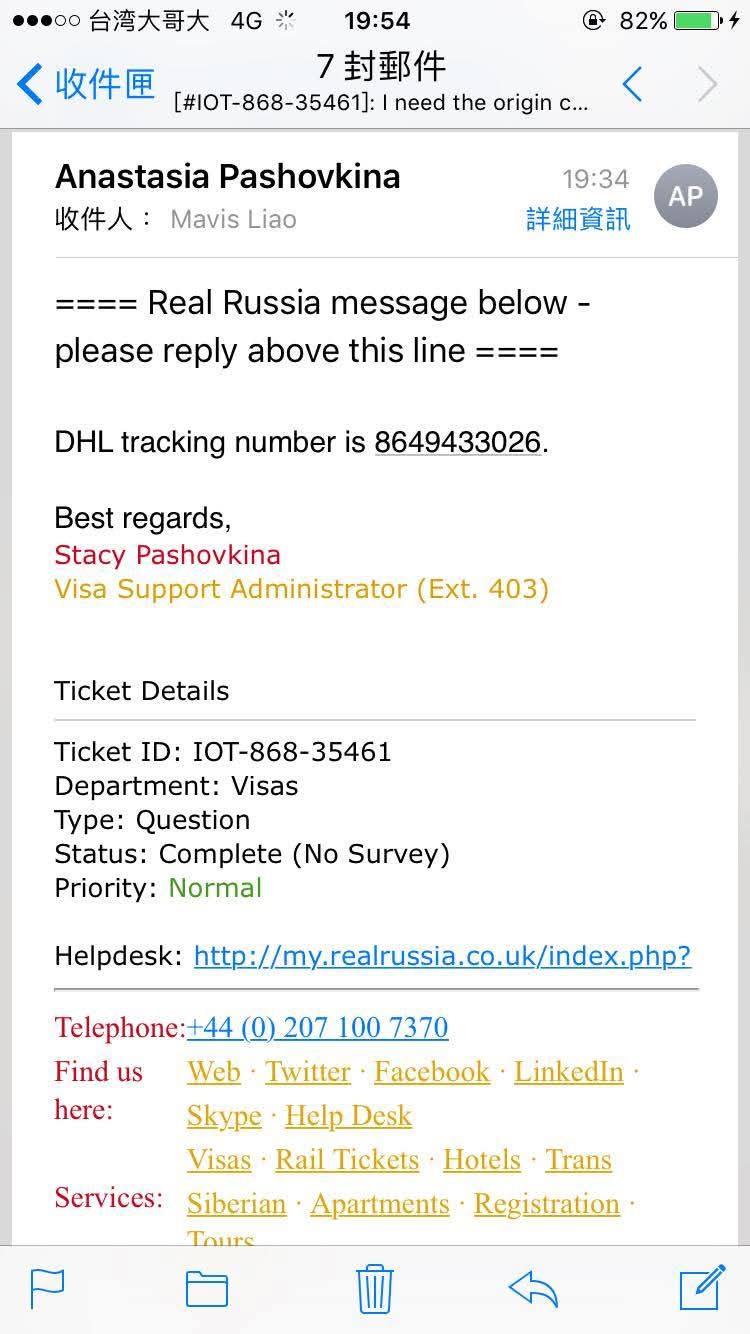Open 詳細資訊 sender details
The image size is (750, 1334).
[x=577, y=219]
